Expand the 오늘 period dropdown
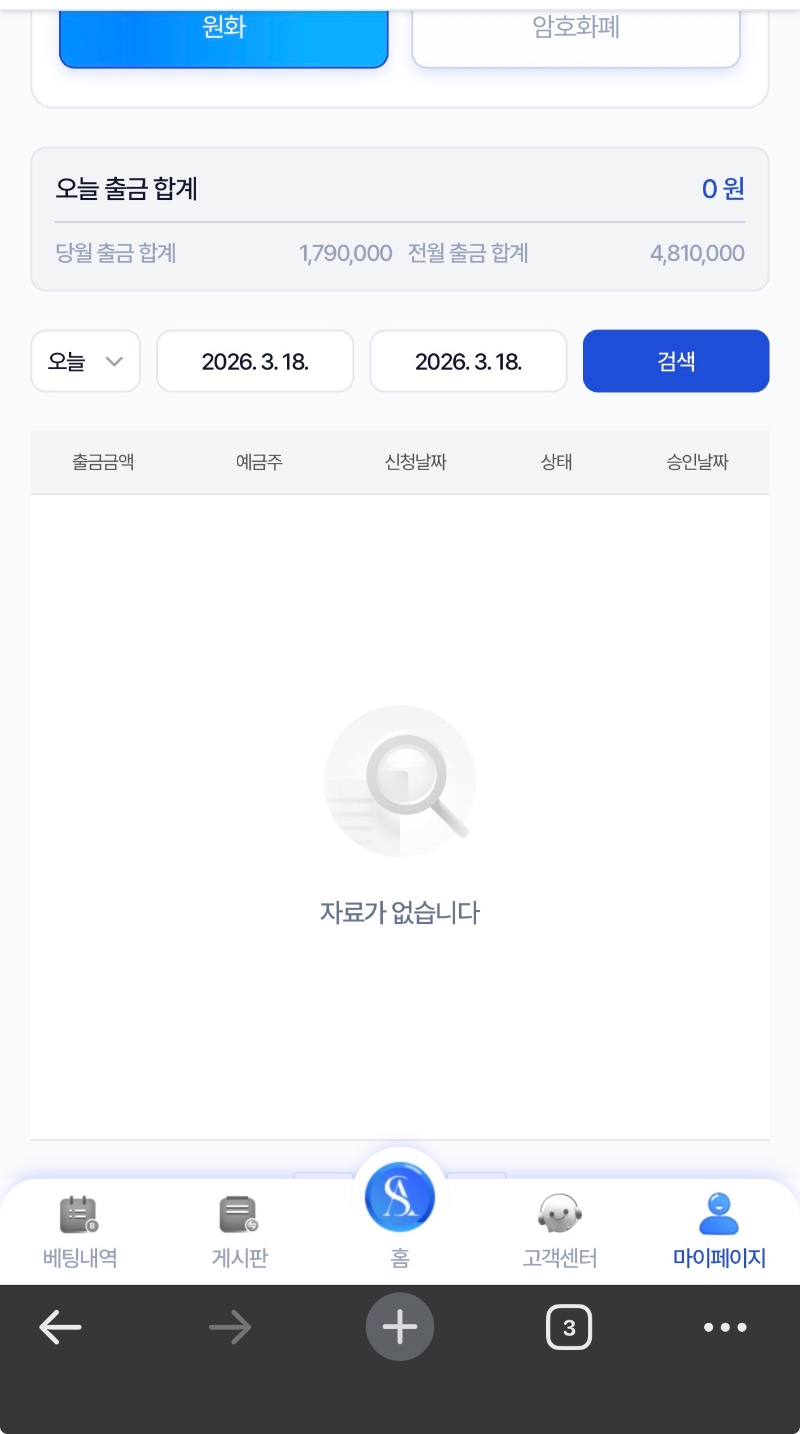Viewport: 800px width, 1434px height. point(85,361)
